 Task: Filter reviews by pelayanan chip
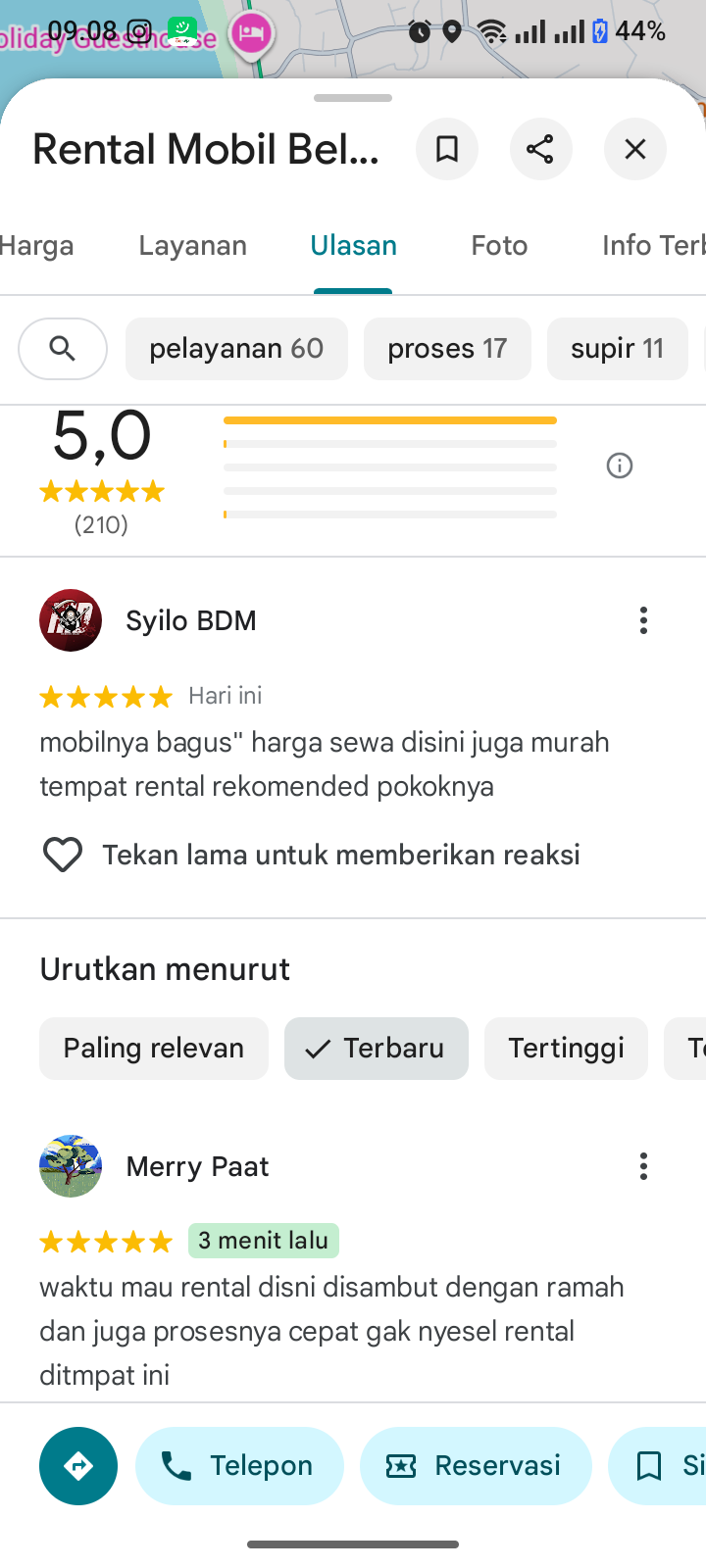[236, 348]
